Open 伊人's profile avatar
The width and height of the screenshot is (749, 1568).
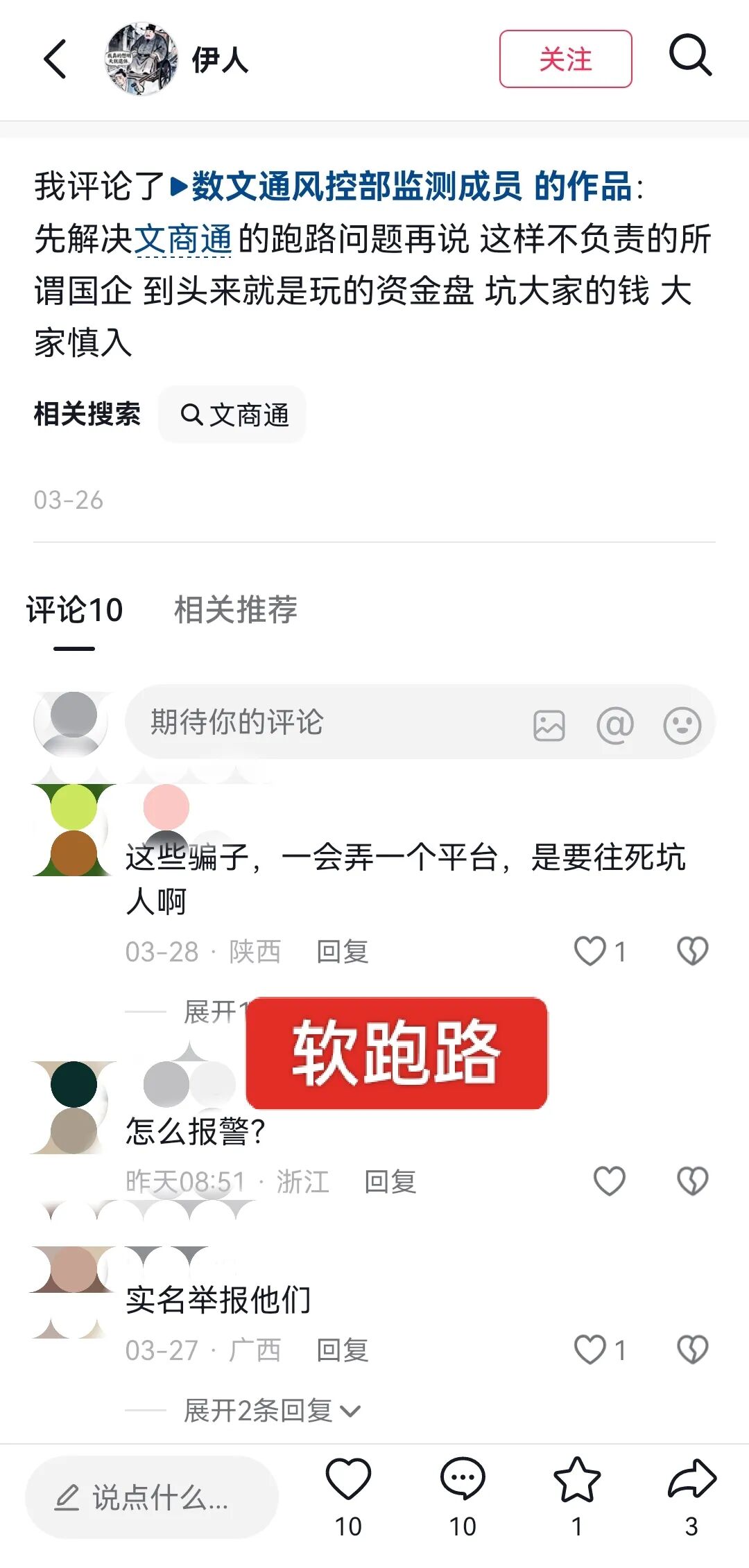tap(141, 59)
